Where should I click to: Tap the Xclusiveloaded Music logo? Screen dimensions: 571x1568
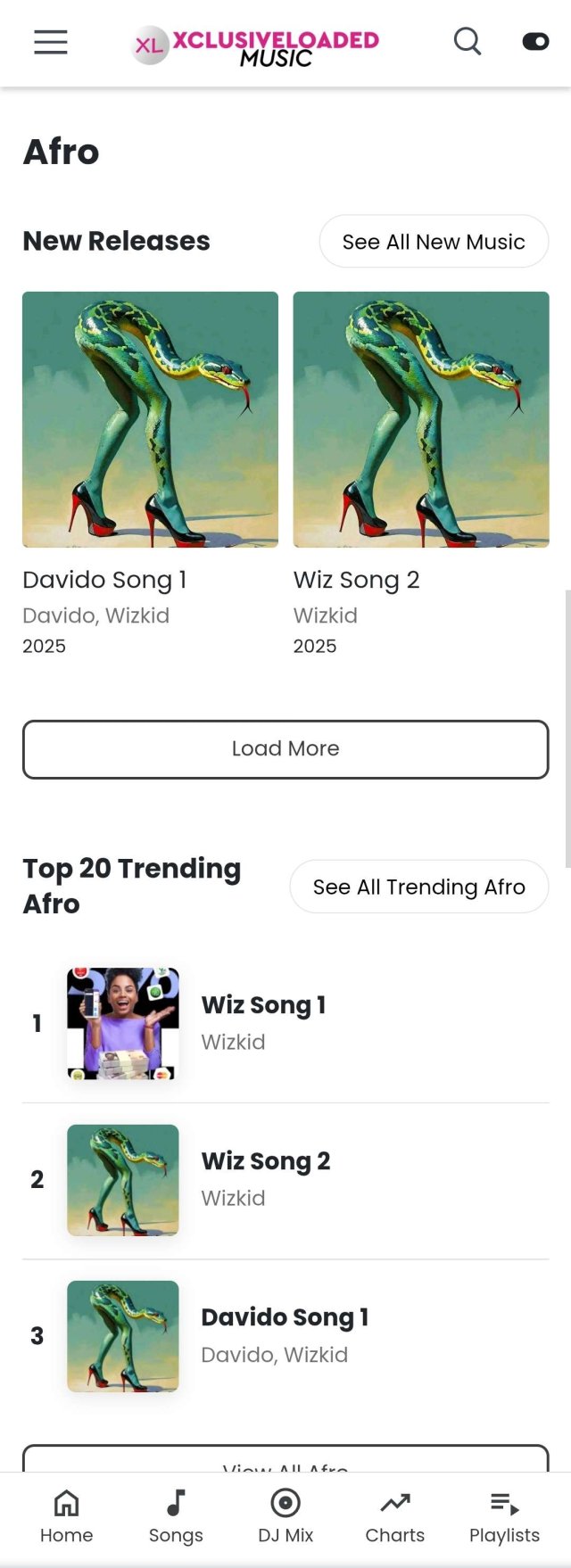[257, 45]
